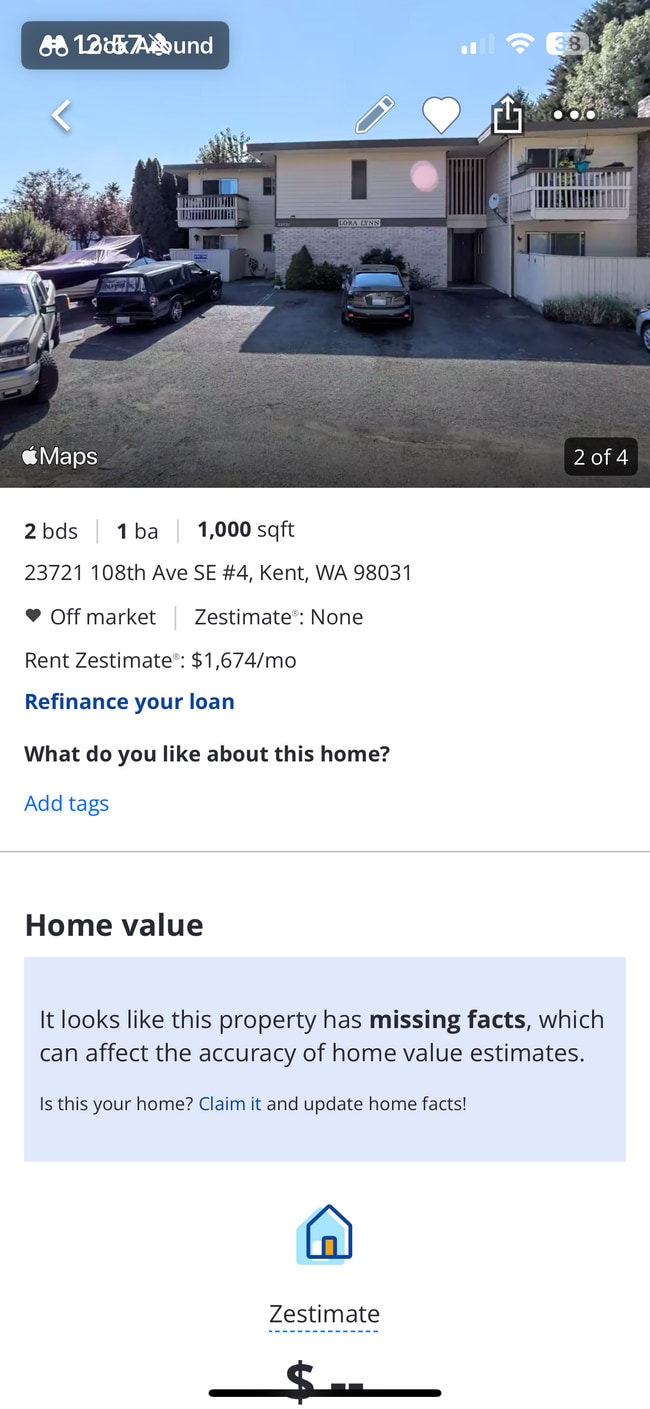
Task: Claim it as your home
Action: coord(229,1104)
